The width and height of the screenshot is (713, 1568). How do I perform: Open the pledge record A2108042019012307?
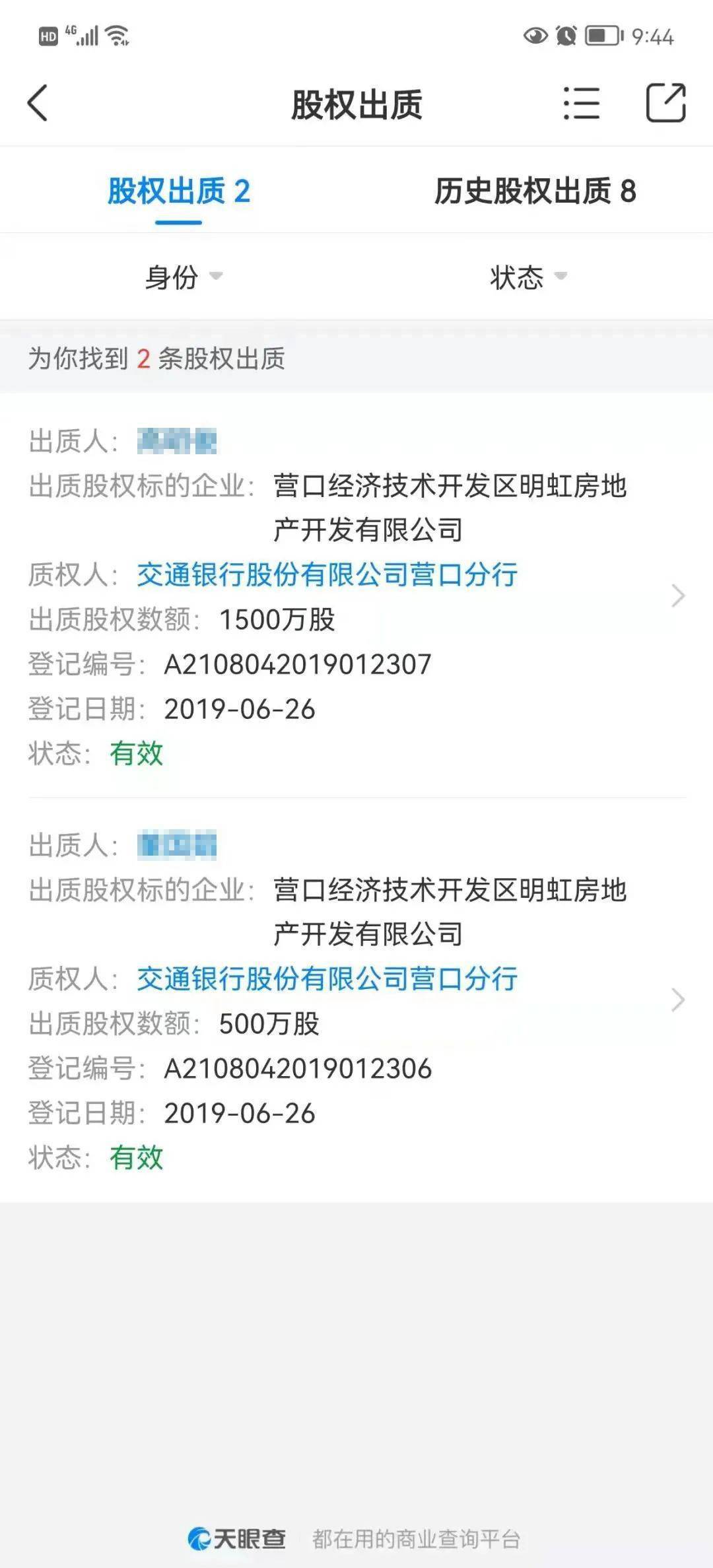click(677, 596)
